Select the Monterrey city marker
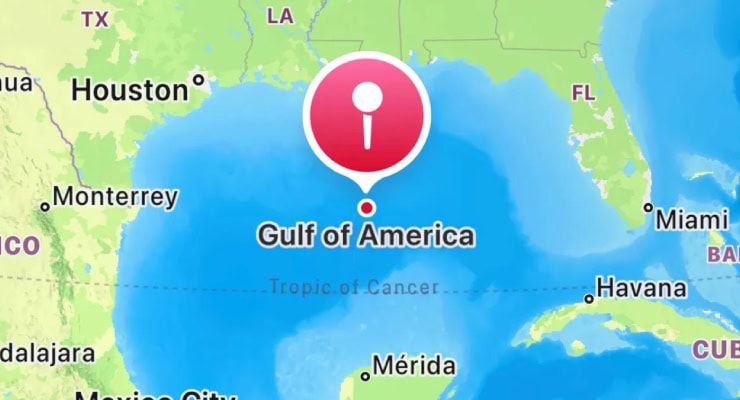The width and height of the screenshot is (740, 400). [x=45, y=207]
